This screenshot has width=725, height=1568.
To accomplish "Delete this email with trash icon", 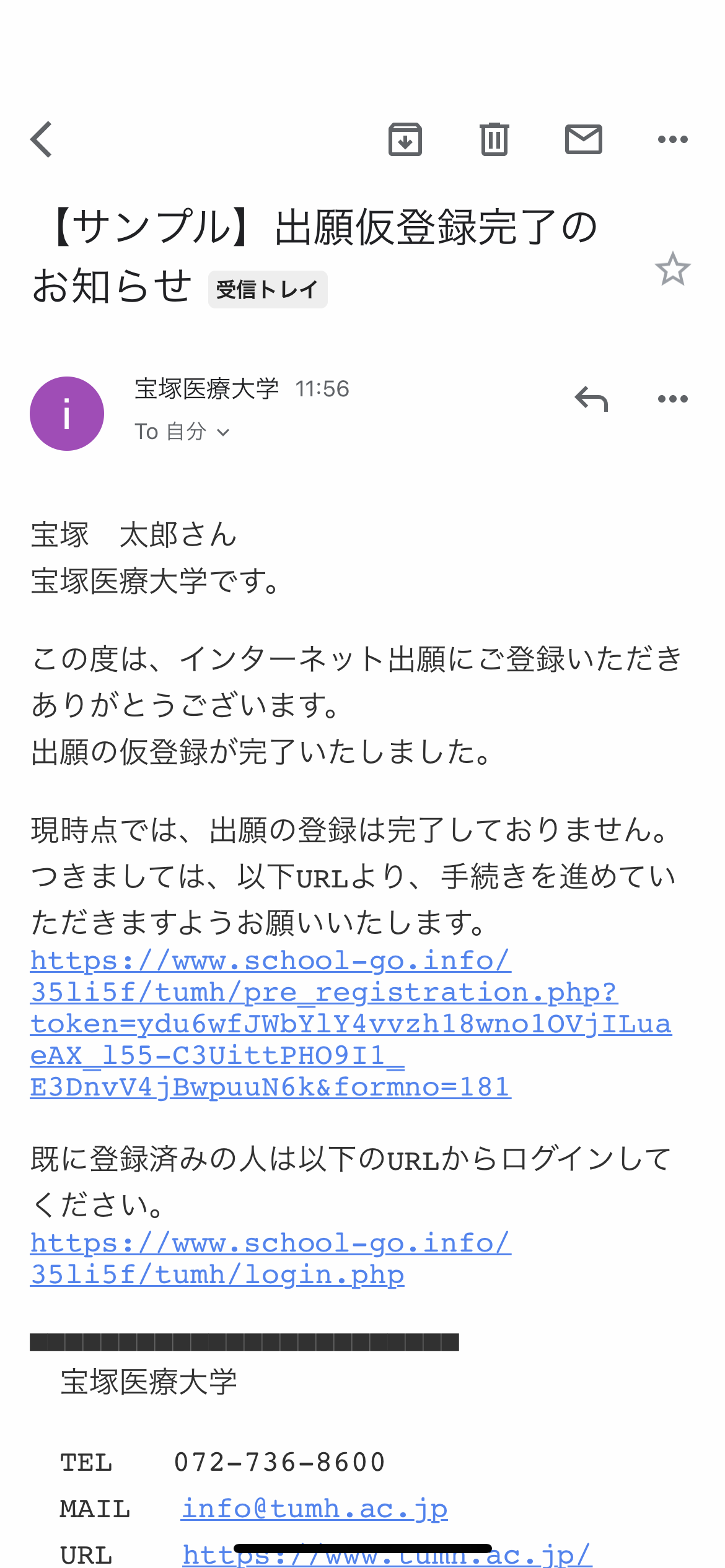I will tap(494, 139).
